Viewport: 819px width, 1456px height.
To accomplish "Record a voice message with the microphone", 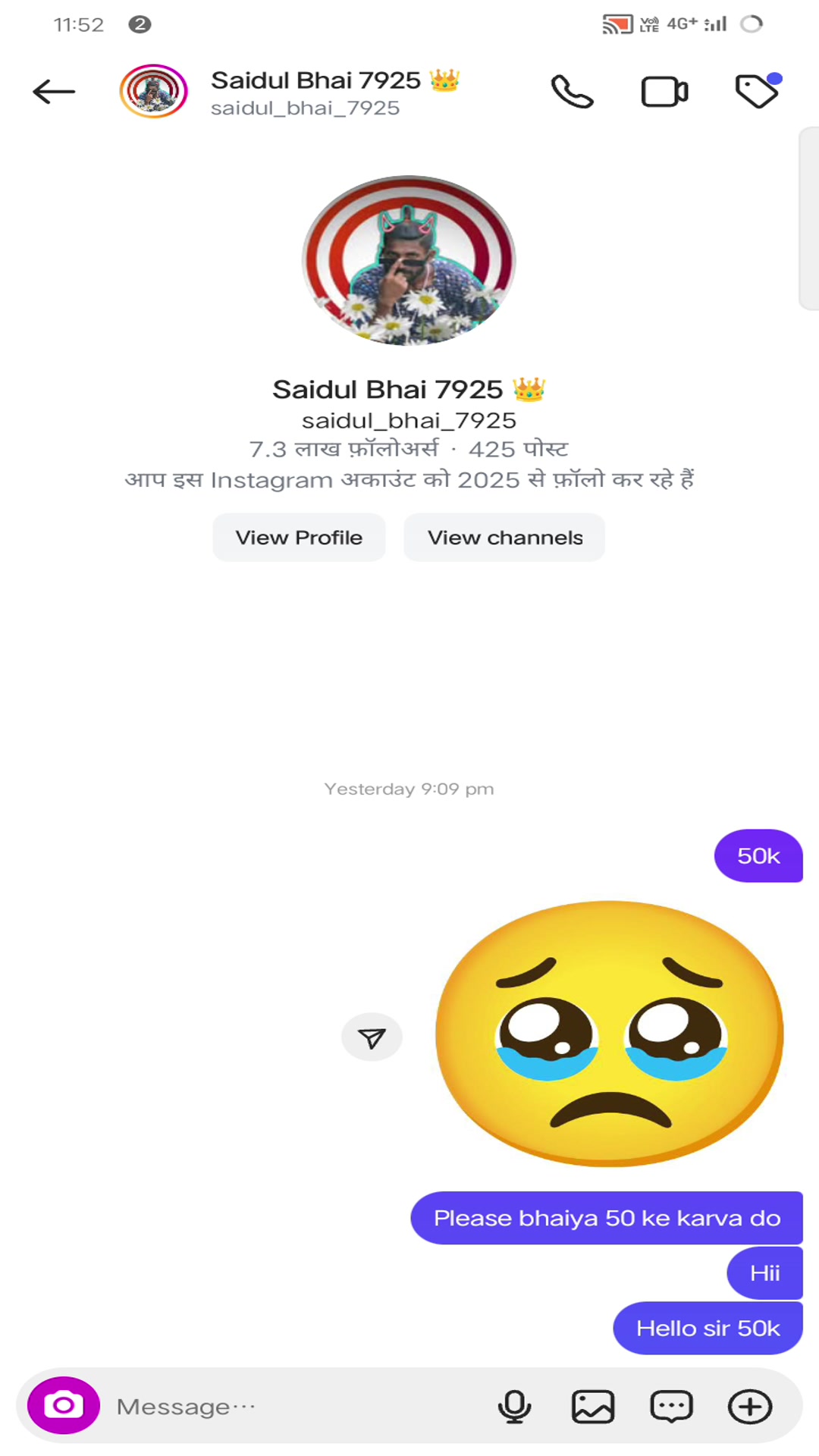I will (x=514, y=1407).
